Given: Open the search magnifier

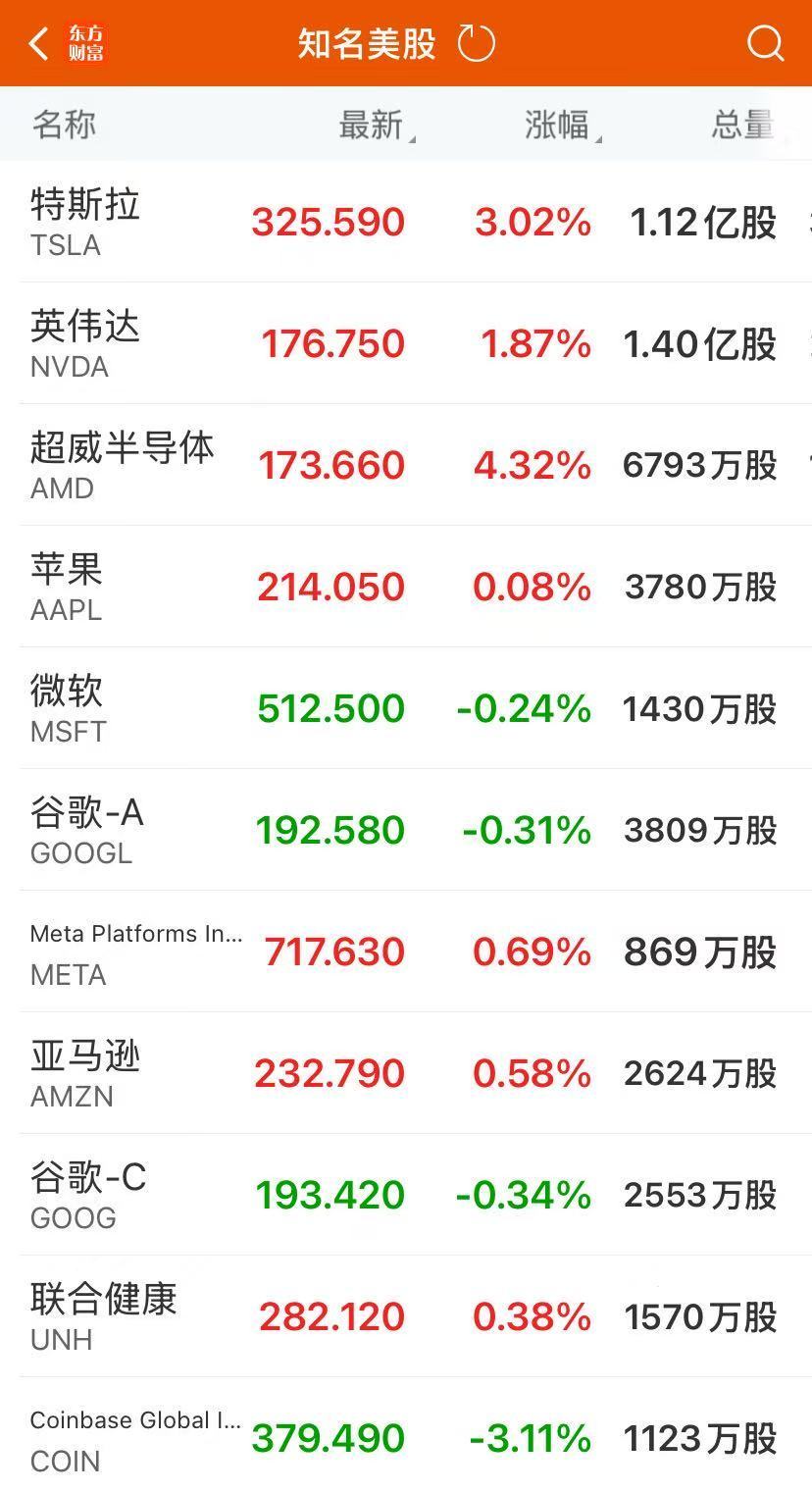Looking at the screenshot, I should click(765, 44).
